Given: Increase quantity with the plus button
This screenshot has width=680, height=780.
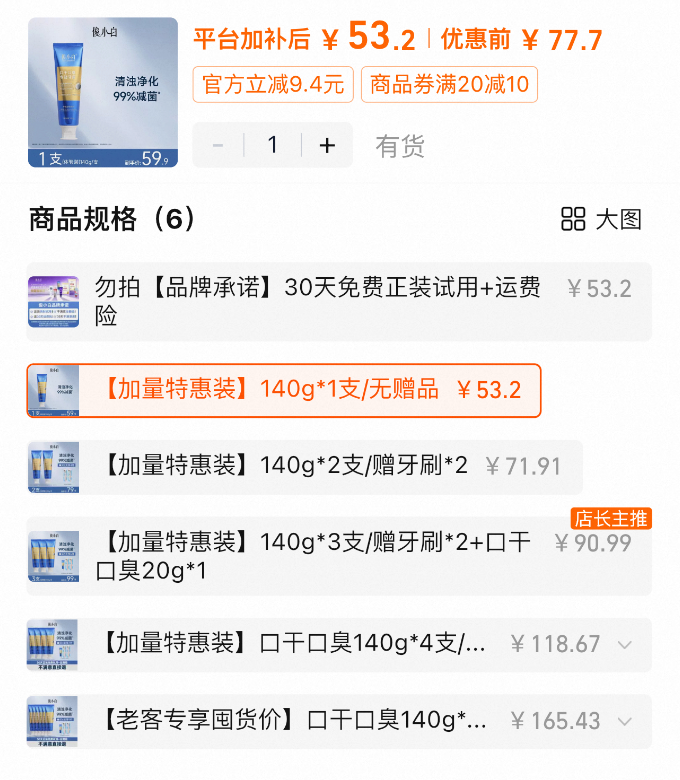Looking at the screenshot, I should point(327,145).
